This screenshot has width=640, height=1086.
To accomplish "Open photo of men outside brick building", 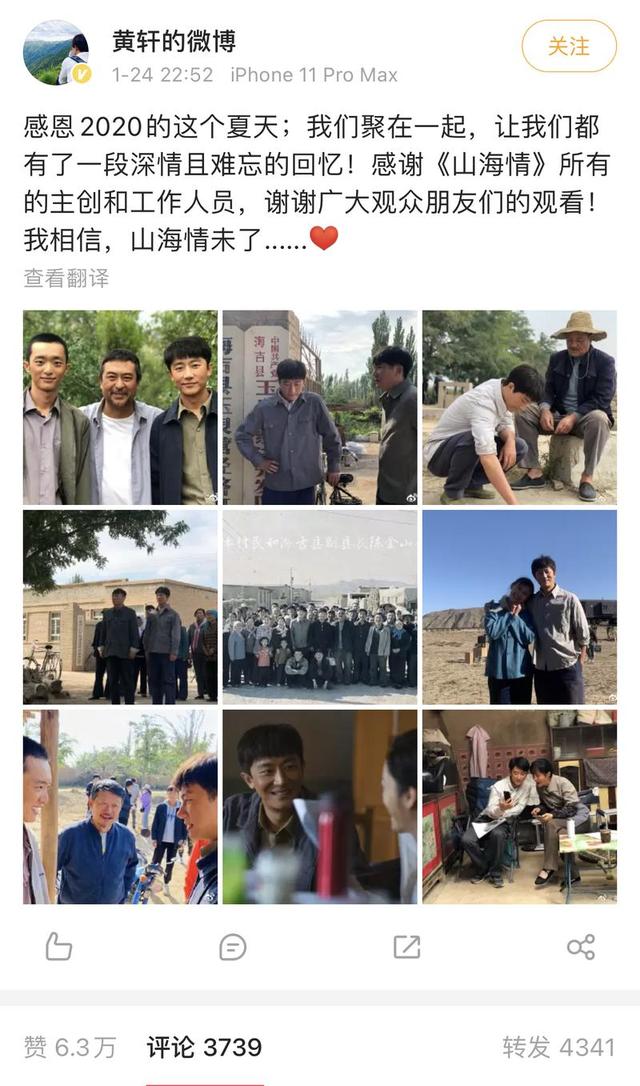I will click(x=120, y=607).
